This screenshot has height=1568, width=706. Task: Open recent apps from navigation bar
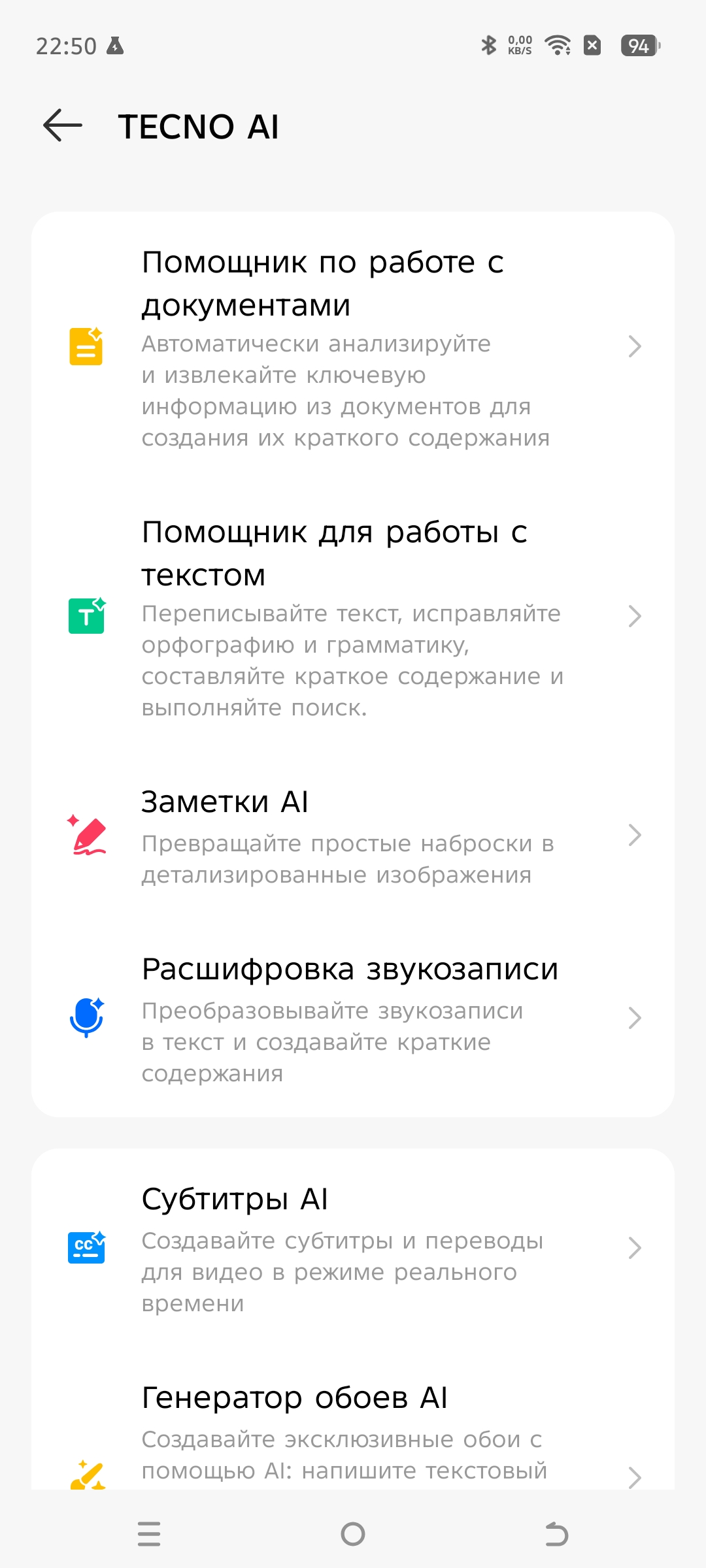pos(149,1533)
